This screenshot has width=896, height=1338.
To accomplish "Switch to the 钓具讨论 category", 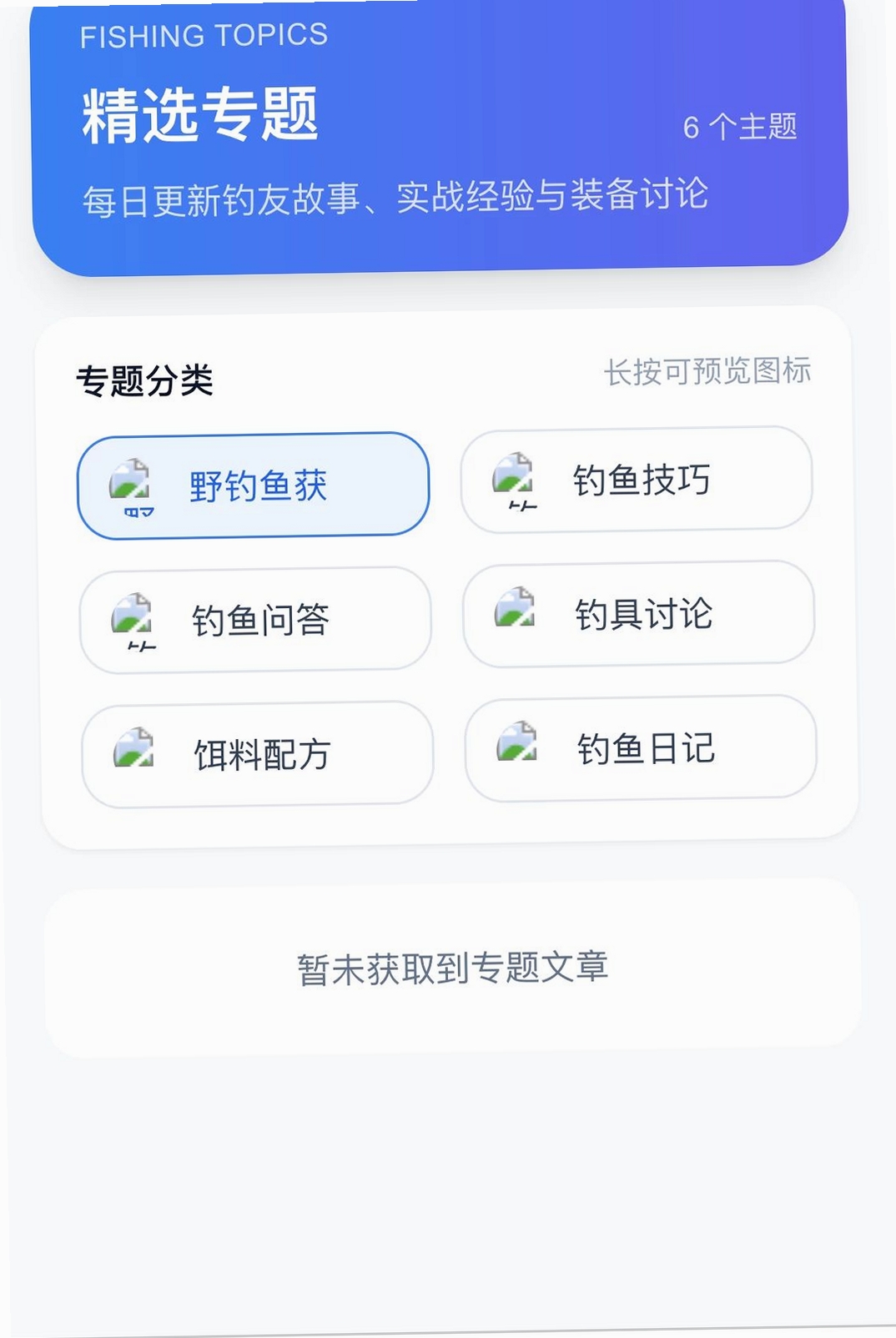I will (639, 614).
